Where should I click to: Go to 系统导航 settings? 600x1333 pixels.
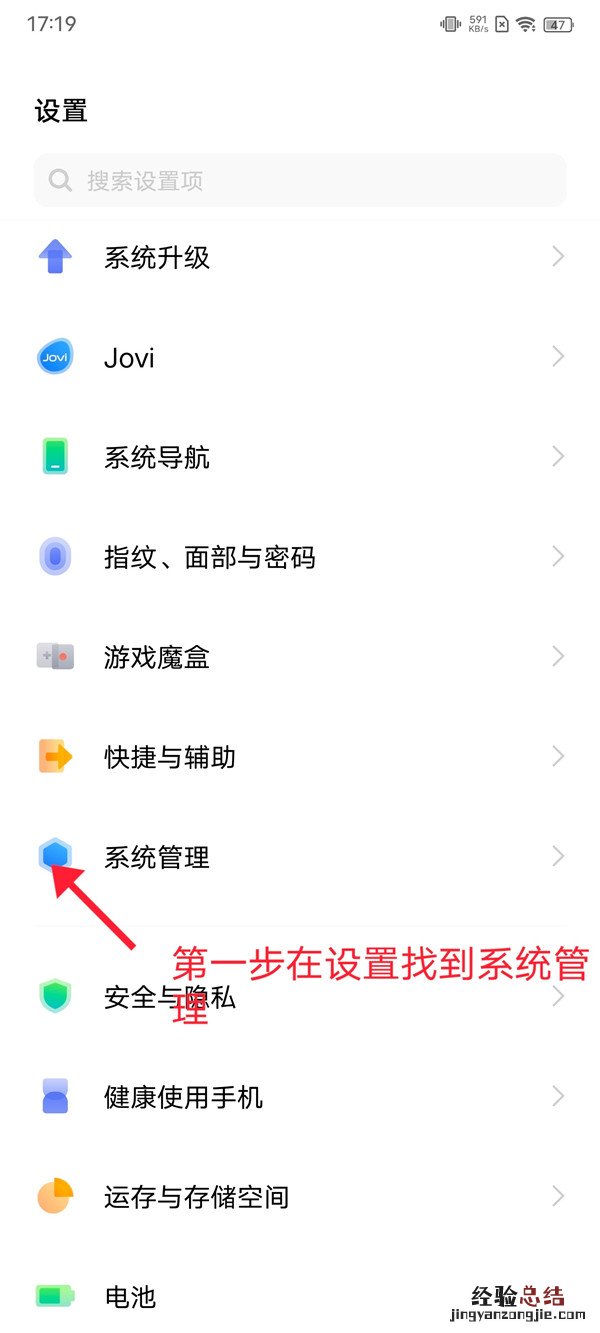pyautogui.click(x=300, y=457)
